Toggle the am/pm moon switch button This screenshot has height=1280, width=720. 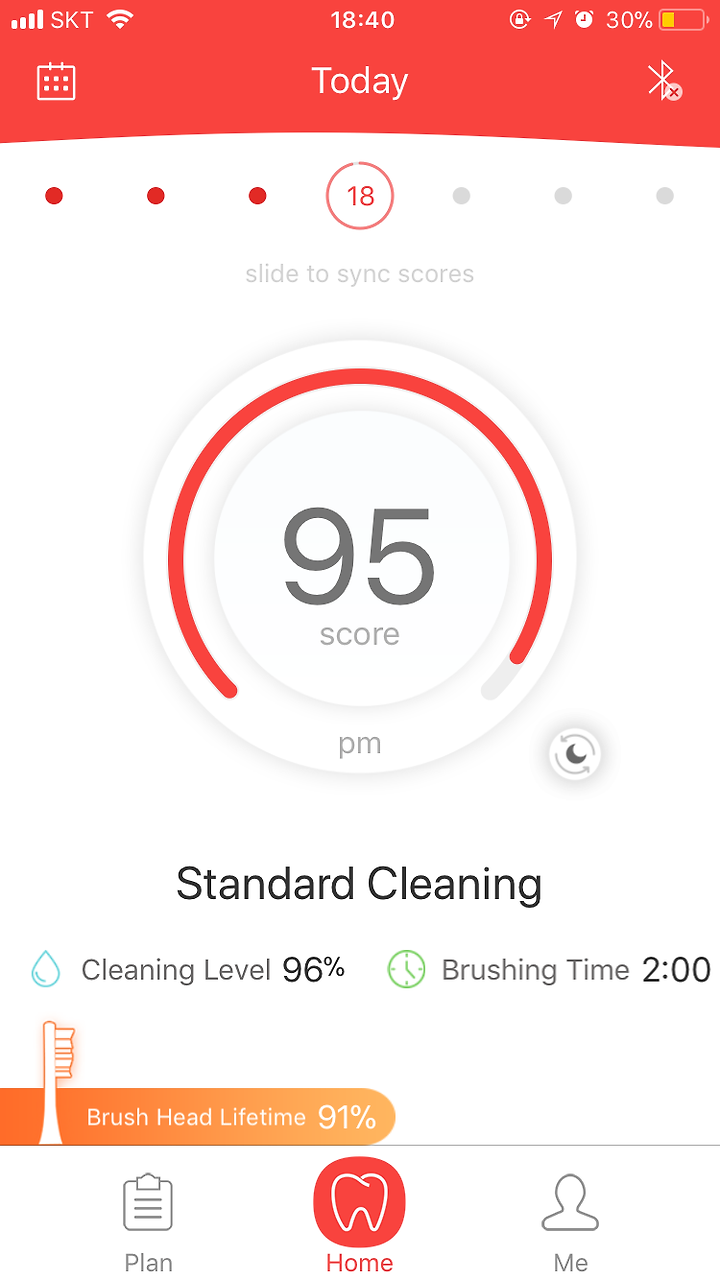click(x=575, y=755)
